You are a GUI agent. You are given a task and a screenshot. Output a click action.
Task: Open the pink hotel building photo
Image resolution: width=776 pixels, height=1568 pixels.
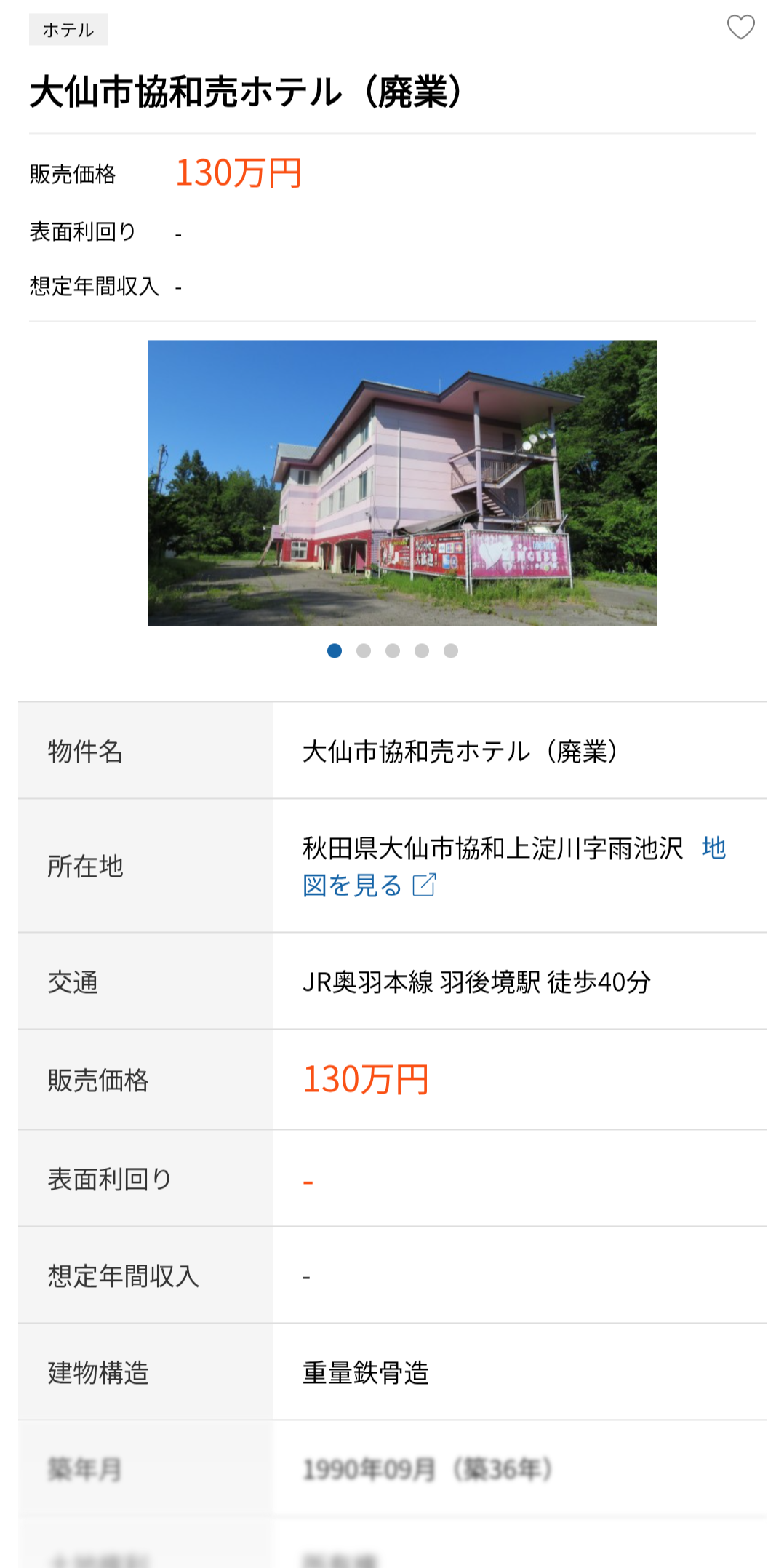[x=401, y=482]
